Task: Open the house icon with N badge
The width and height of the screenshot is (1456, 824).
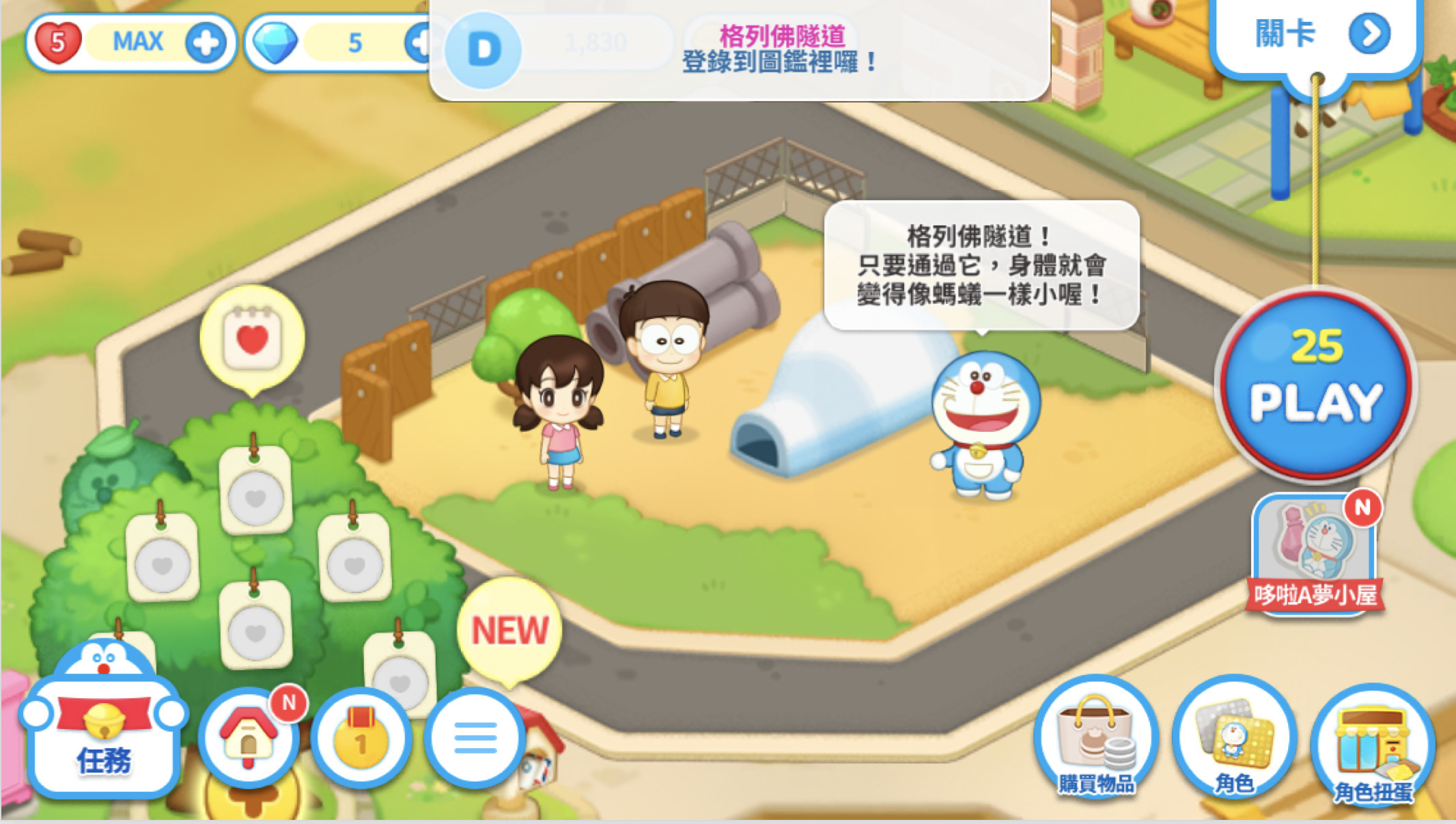Action: point(249,738)
